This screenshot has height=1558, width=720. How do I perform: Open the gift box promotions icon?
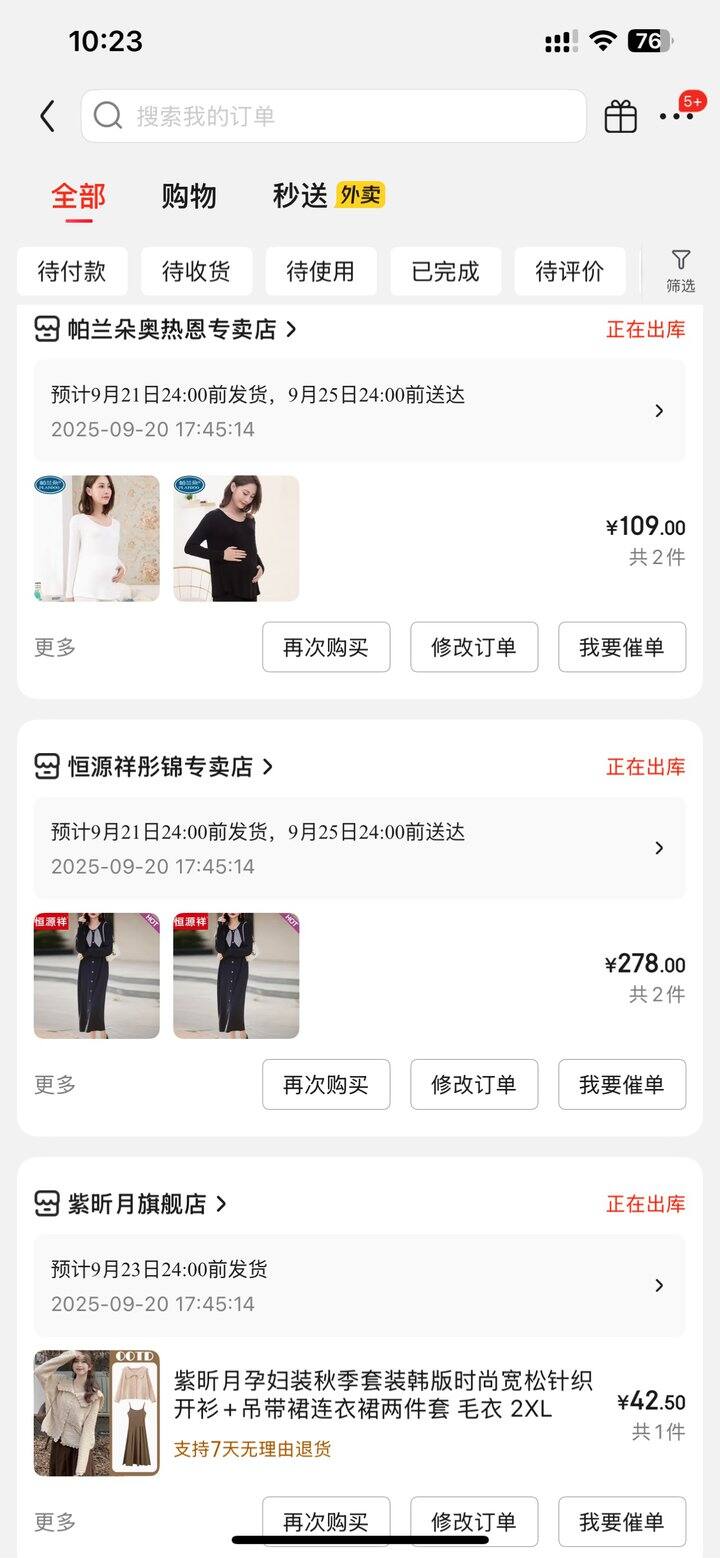click(621, 115)
